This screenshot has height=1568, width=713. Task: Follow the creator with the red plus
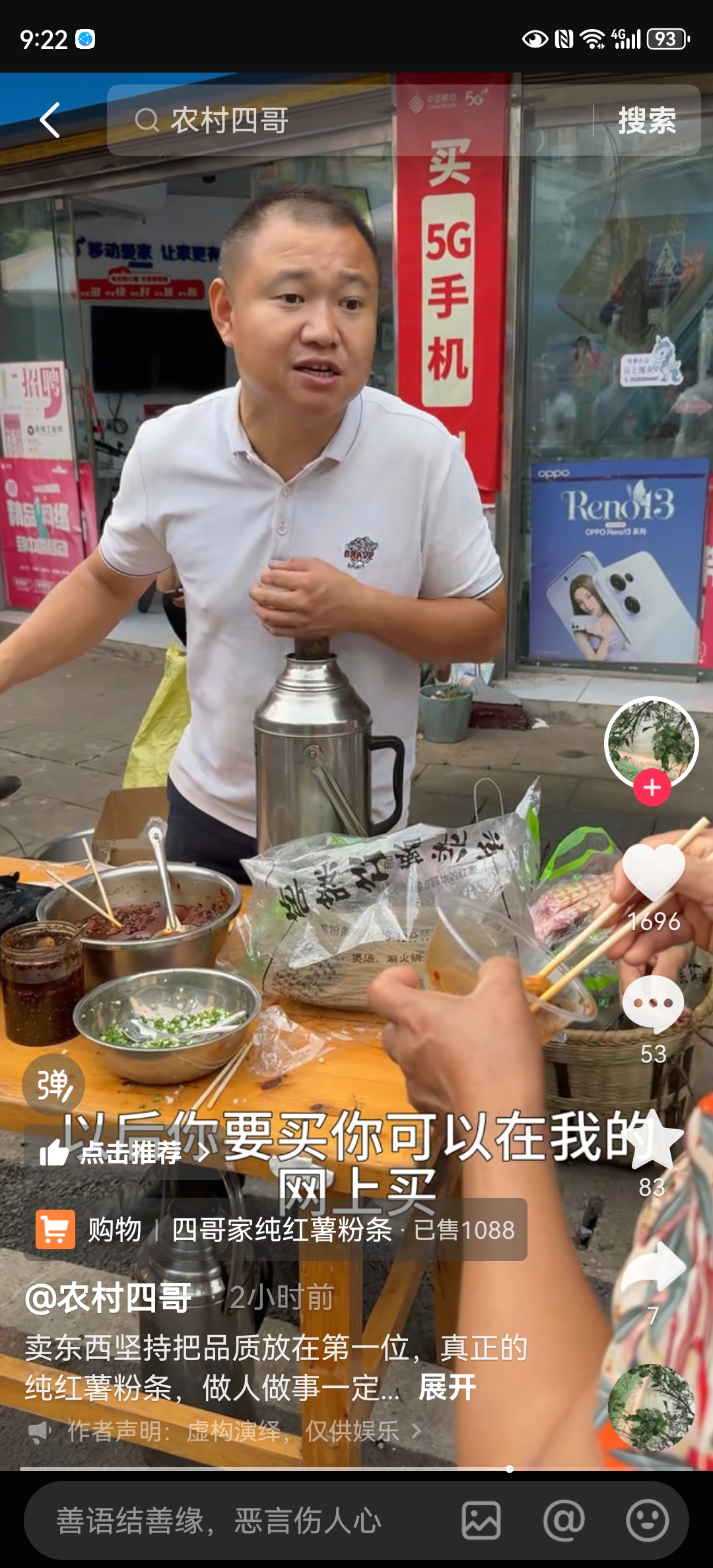pos(652,787)
